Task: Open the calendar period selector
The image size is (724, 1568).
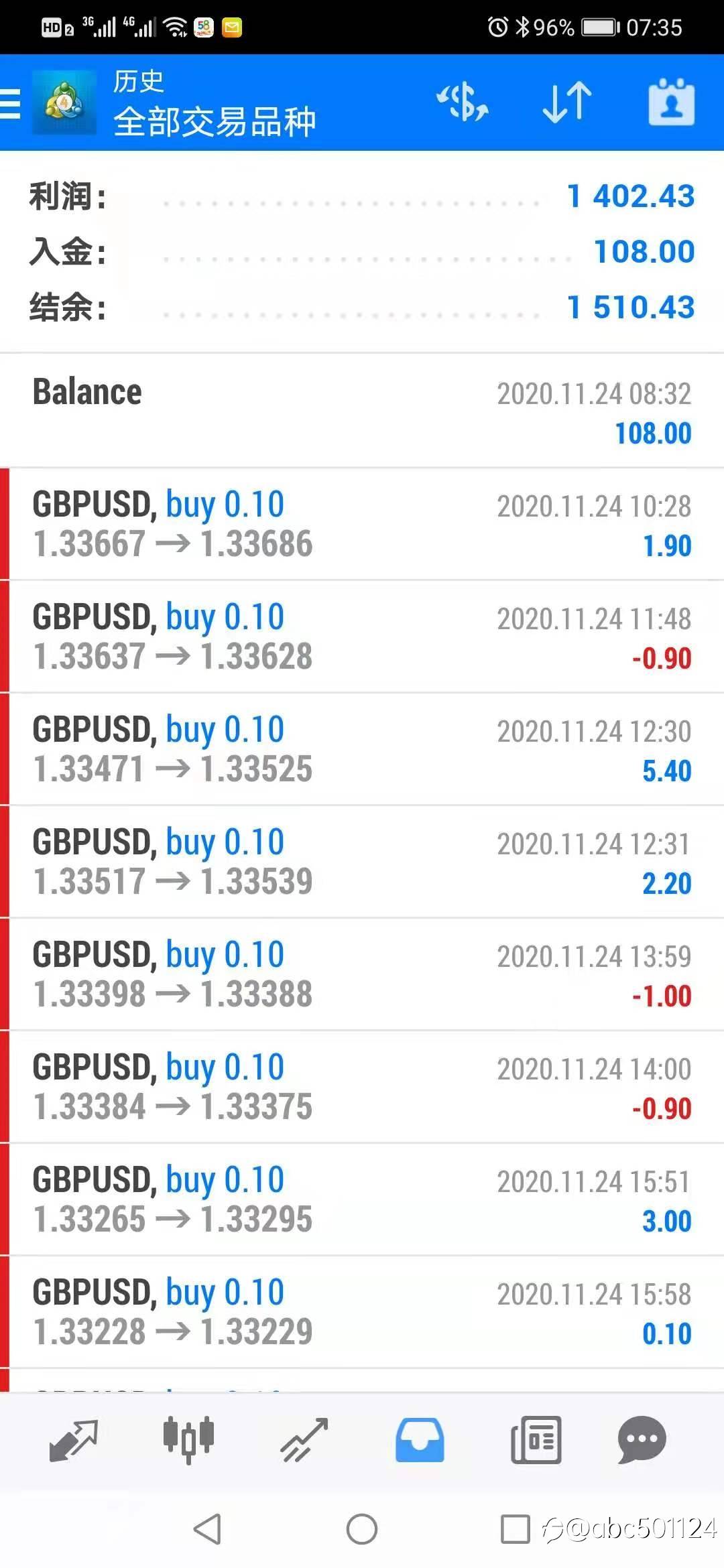Action: (x=672, y=103)
